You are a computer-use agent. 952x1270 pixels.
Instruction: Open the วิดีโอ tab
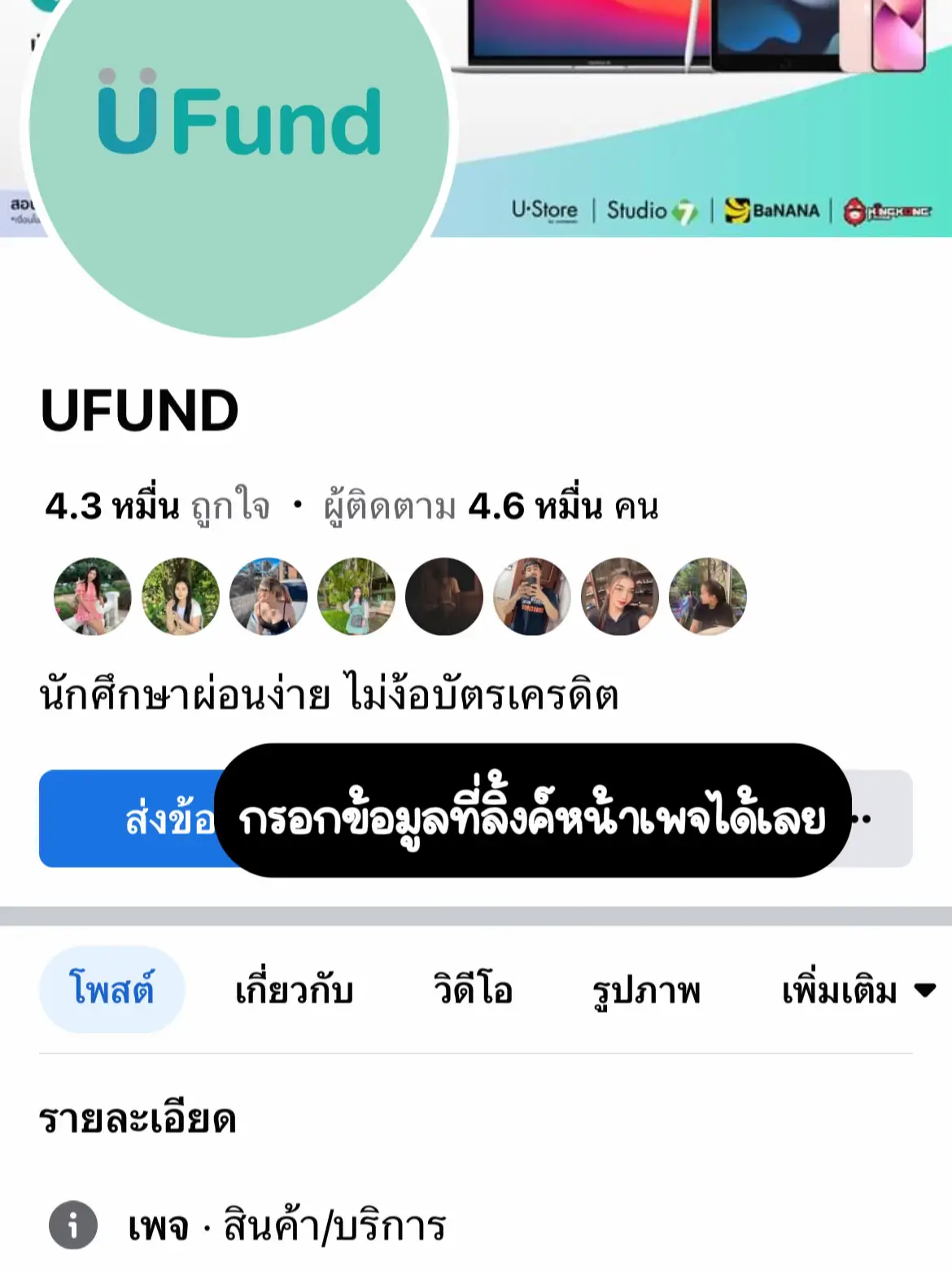[x=472, y=989]
